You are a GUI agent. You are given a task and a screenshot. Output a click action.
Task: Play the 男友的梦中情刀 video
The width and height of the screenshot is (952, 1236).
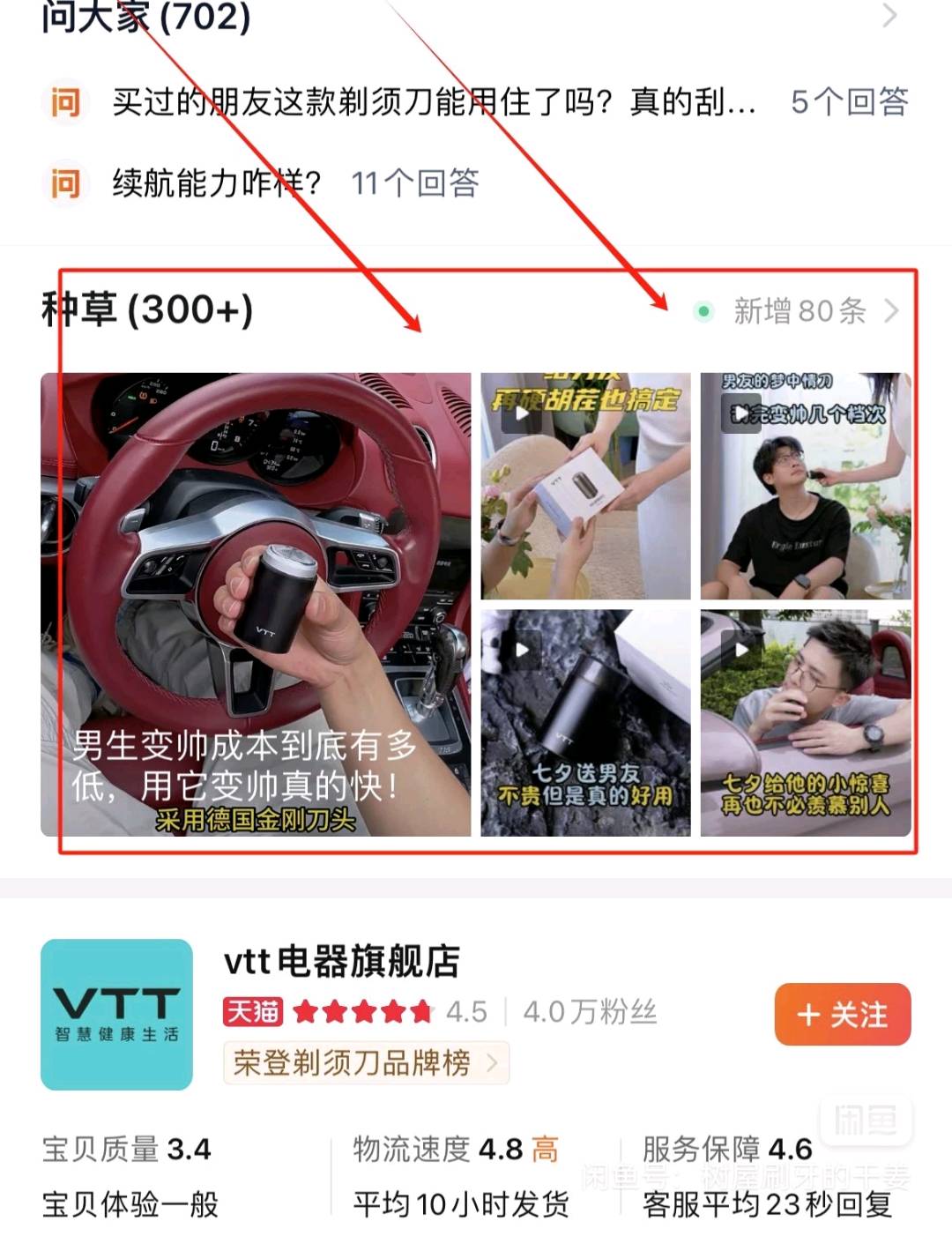[805, 486]
